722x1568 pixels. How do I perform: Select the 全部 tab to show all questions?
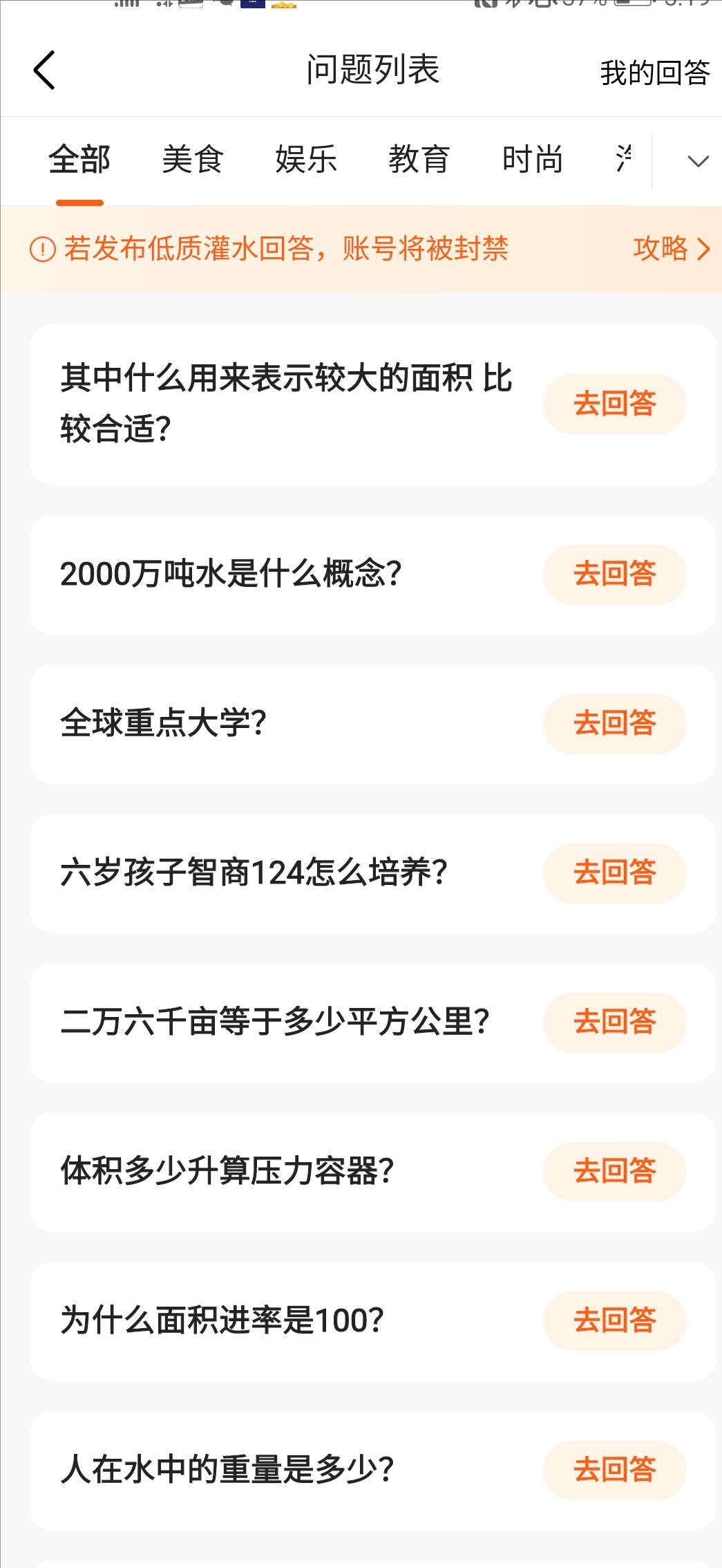[78, 160]
